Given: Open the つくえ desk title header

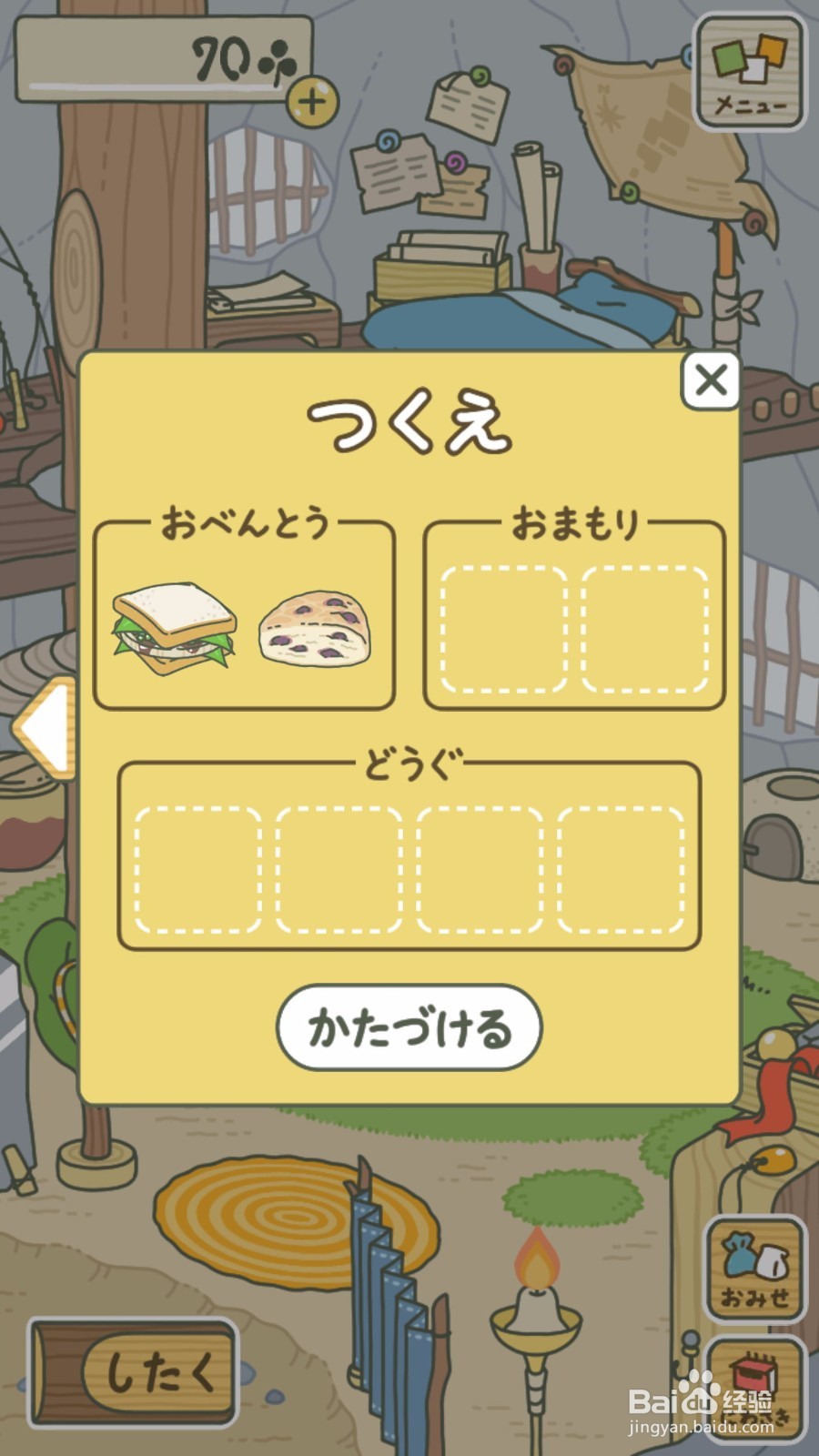Looking at the screenshot, I should tap(409, 423).
